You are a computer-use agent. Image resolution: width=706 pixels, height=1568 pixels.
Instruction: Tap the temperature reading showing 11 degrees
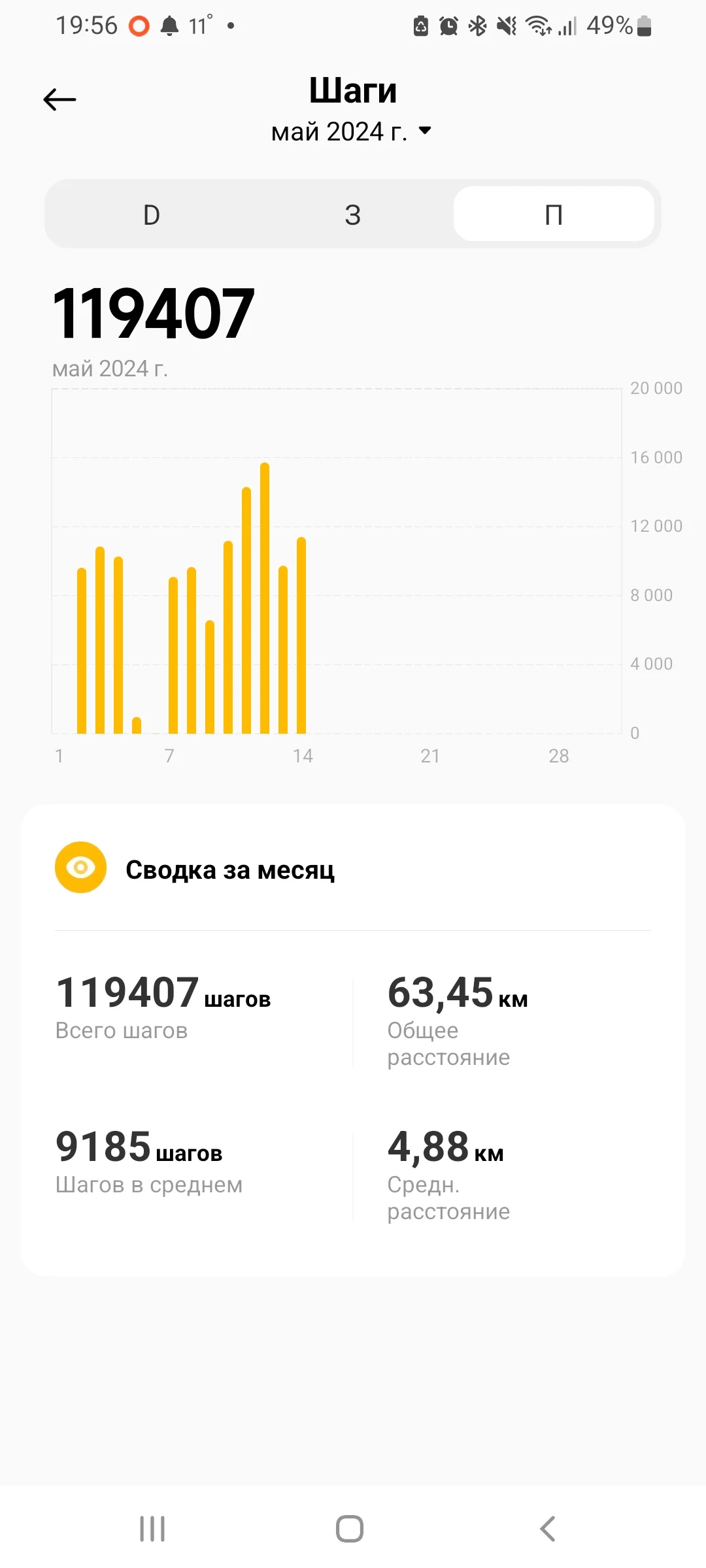coord(199,25)
